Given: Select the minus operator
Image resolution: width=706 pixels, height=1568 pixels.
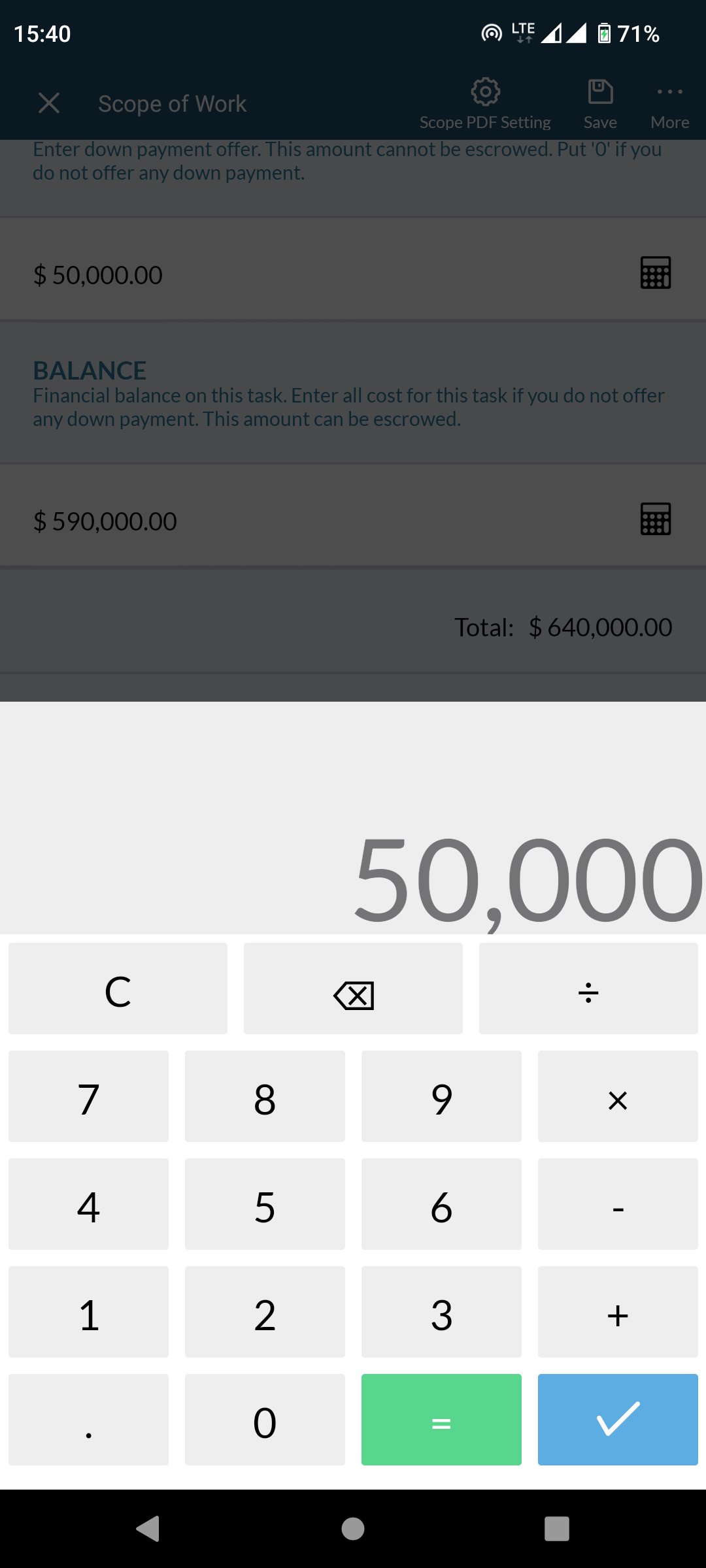Looking at the screenshot, I should (x=618, y=1204).
